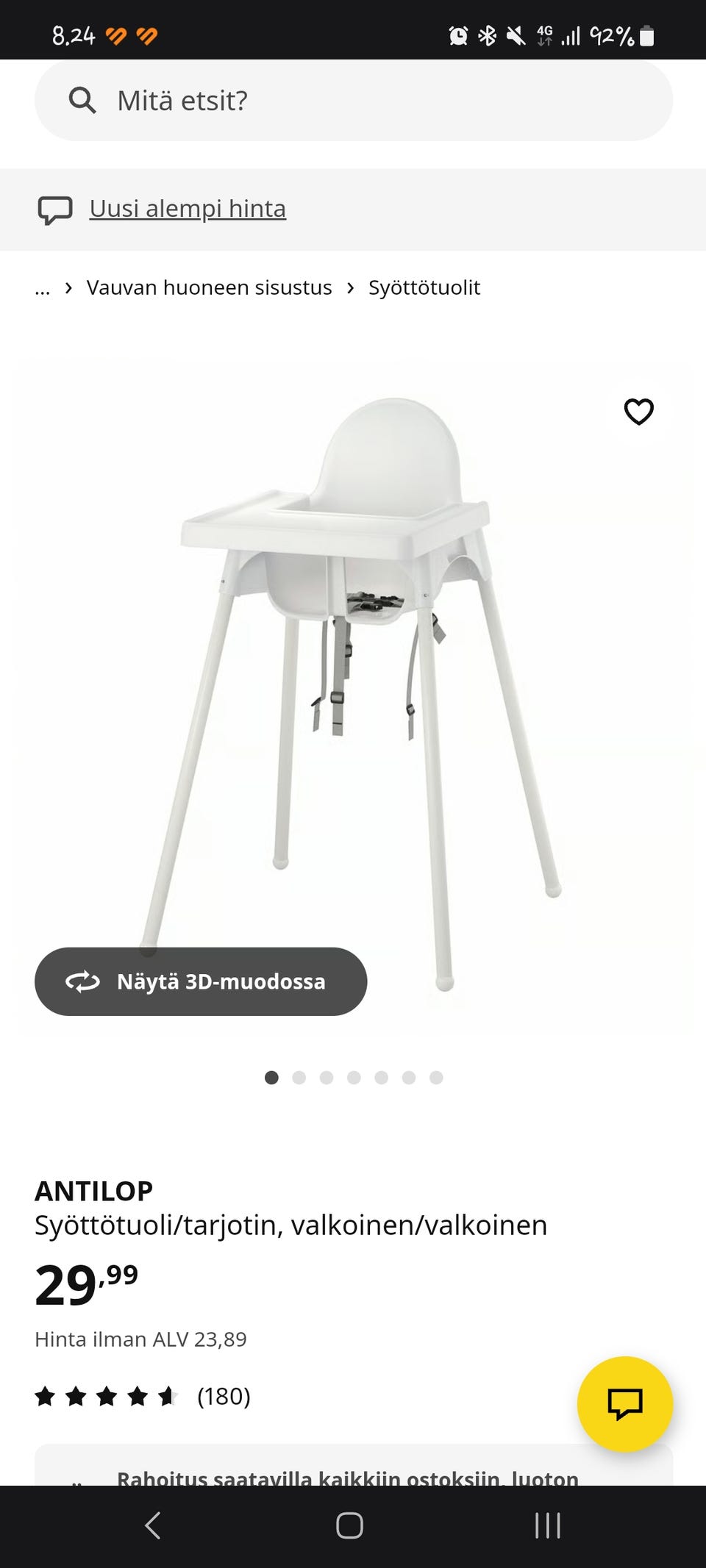
Task: View the chair with "Näytä 3D-muodossa"
Action: (201, 981)
